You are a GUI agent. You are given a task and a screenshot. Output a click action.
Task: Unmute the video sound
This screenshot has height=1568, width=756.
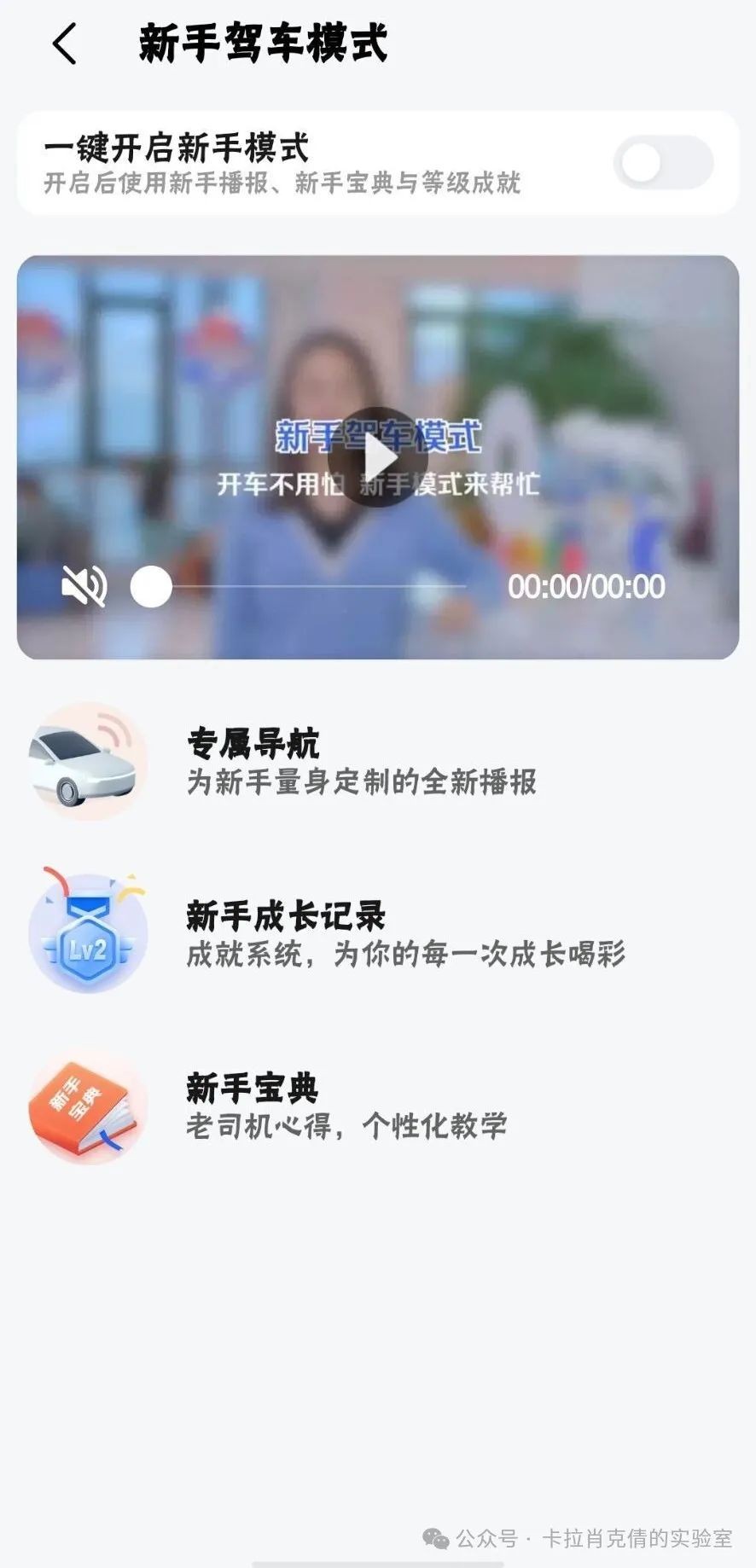coord(84,587)
